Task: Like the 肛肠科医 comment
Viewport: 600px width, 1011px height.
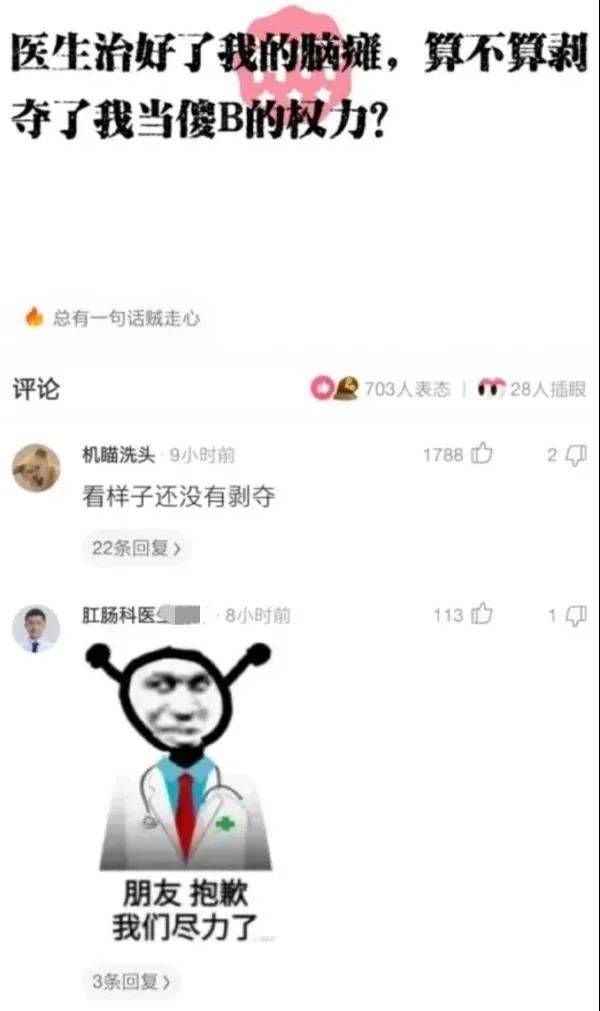Action: [x=481, y=615]
